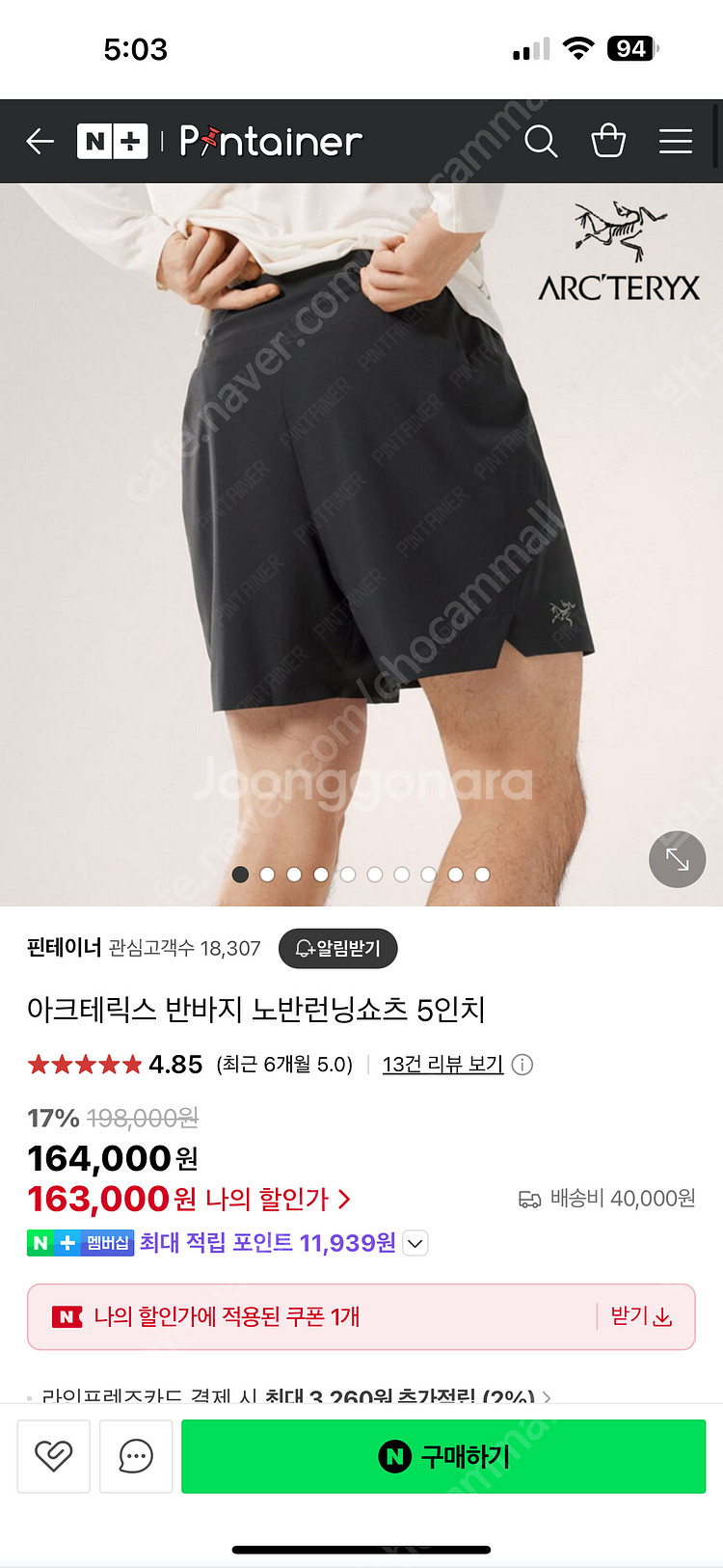Open the Pintainer store title
This screenshot has width=723, height=1568.
tap(271, 142)
